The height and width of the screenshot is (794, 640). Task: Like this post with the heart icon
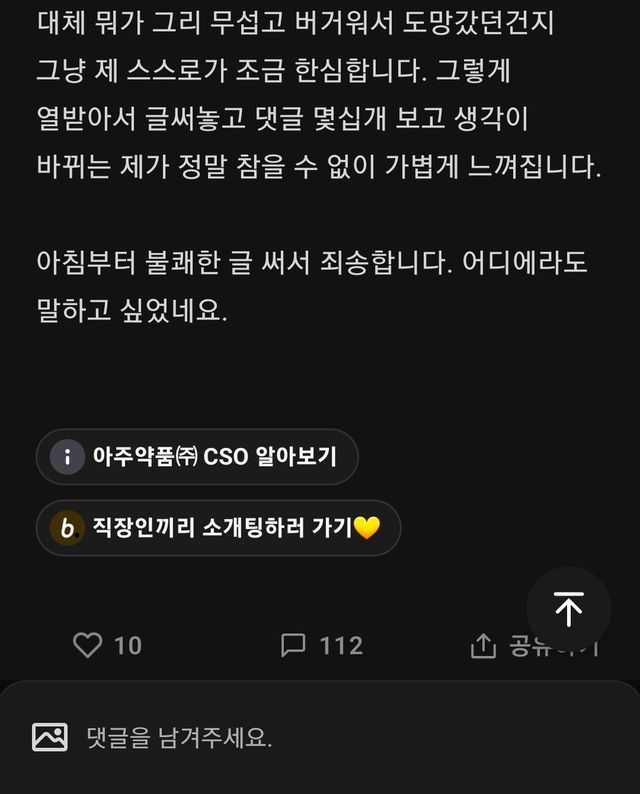[89, 645]
